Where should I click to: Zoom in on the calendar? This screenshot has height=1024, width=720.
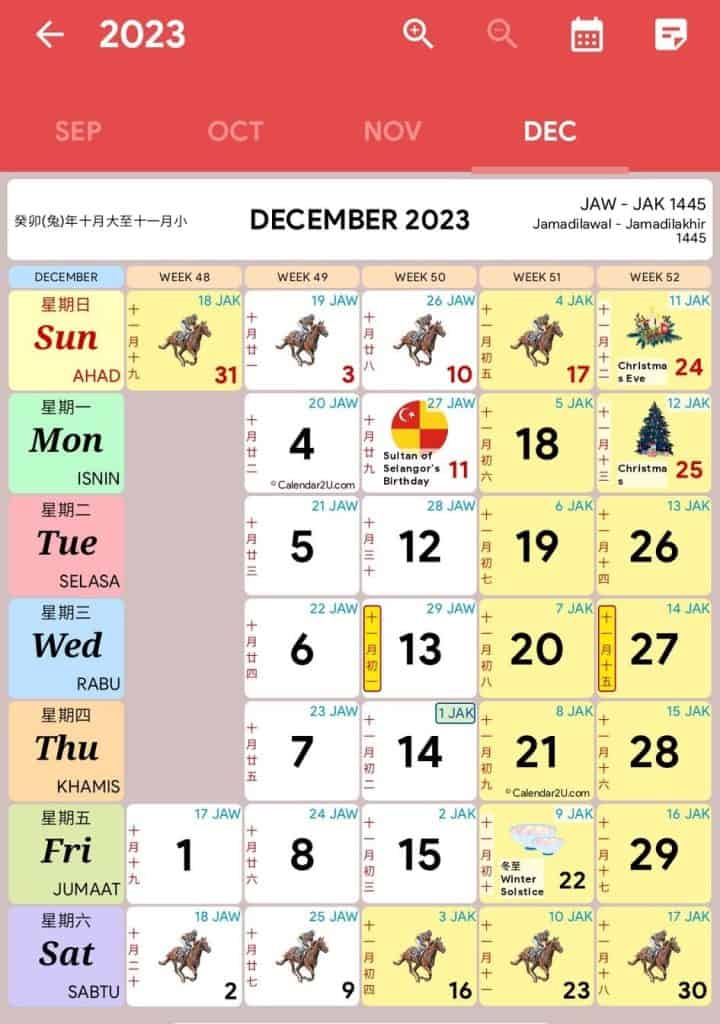pos(418,35)
